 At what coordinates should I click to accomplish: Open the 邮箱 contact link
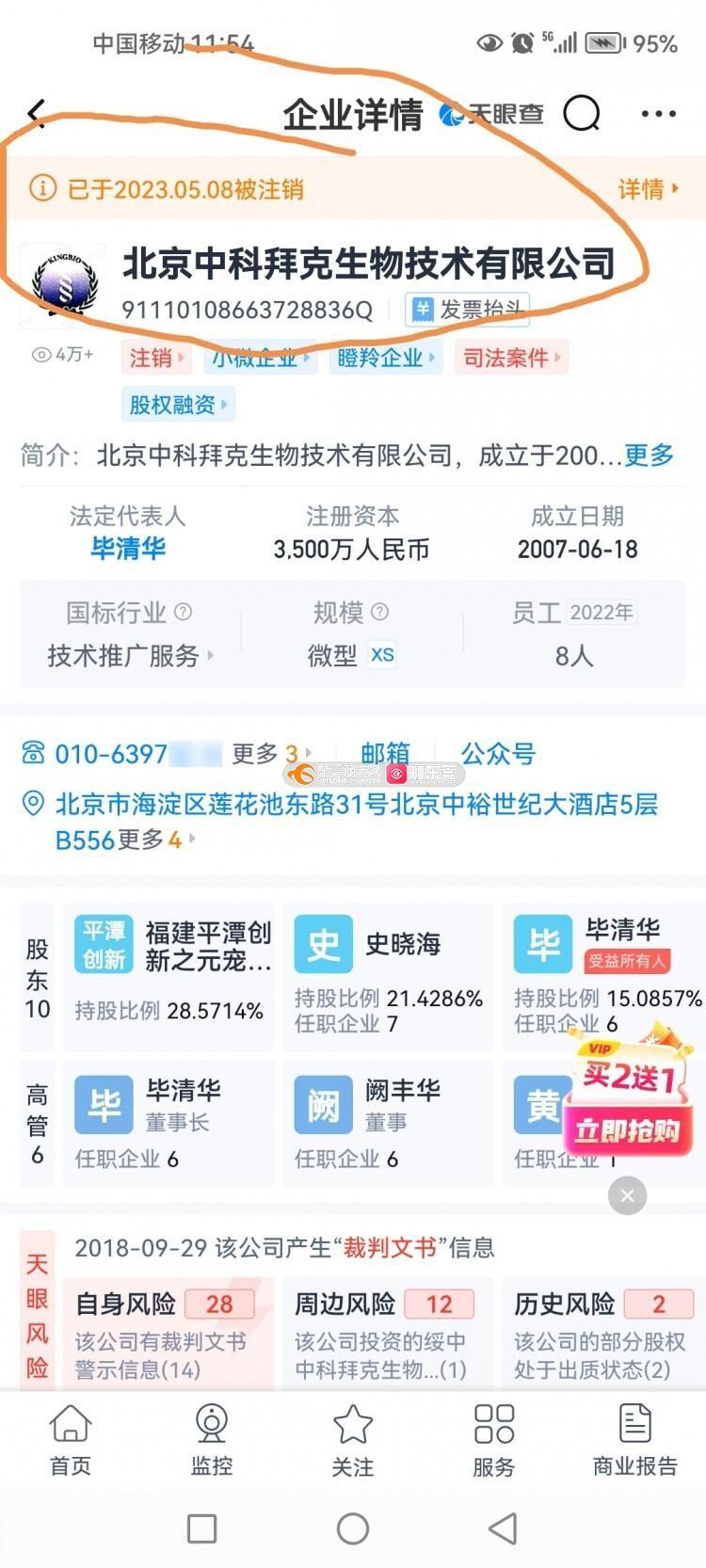[x=385, y=753]
